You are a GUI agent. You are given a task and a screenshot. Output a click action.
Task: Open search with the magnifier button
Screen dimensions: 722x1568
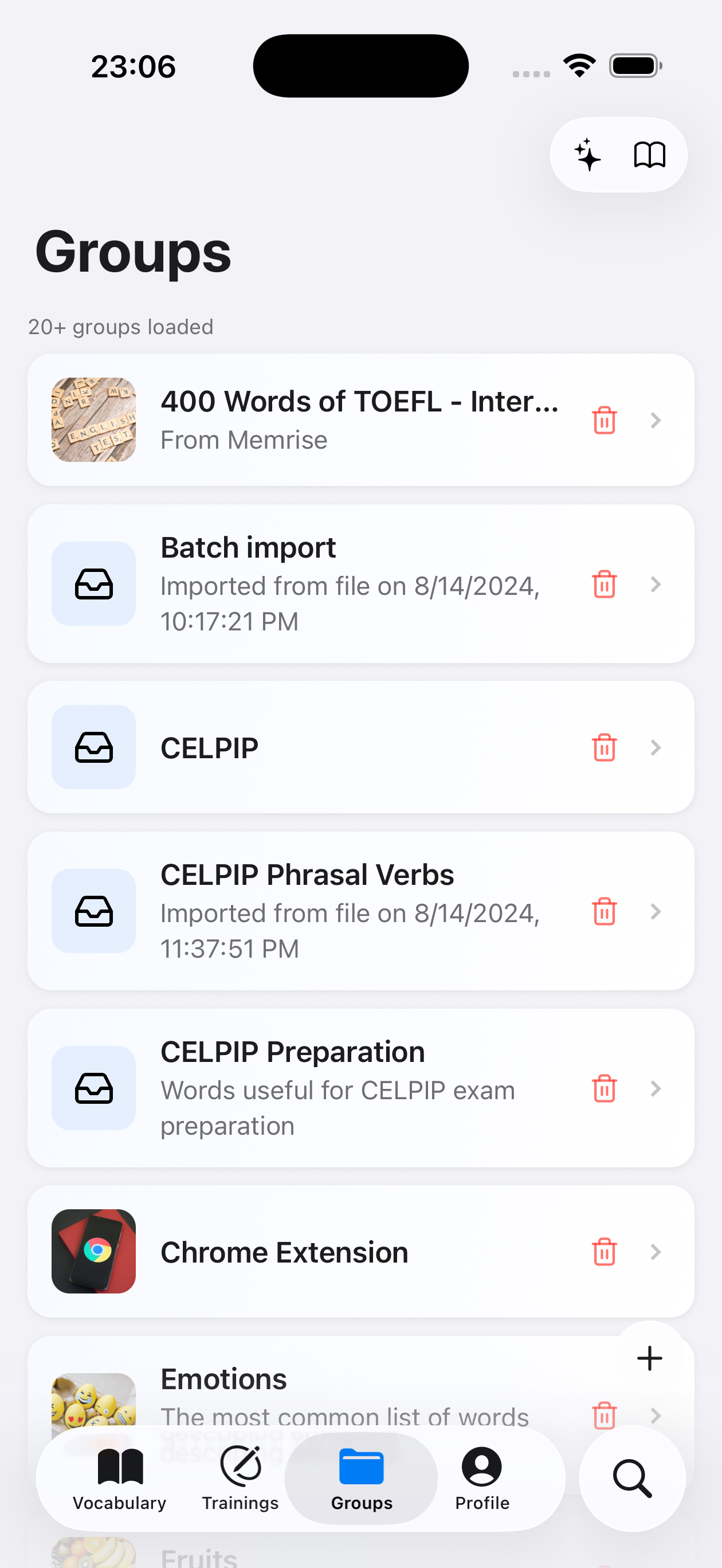632,1479
